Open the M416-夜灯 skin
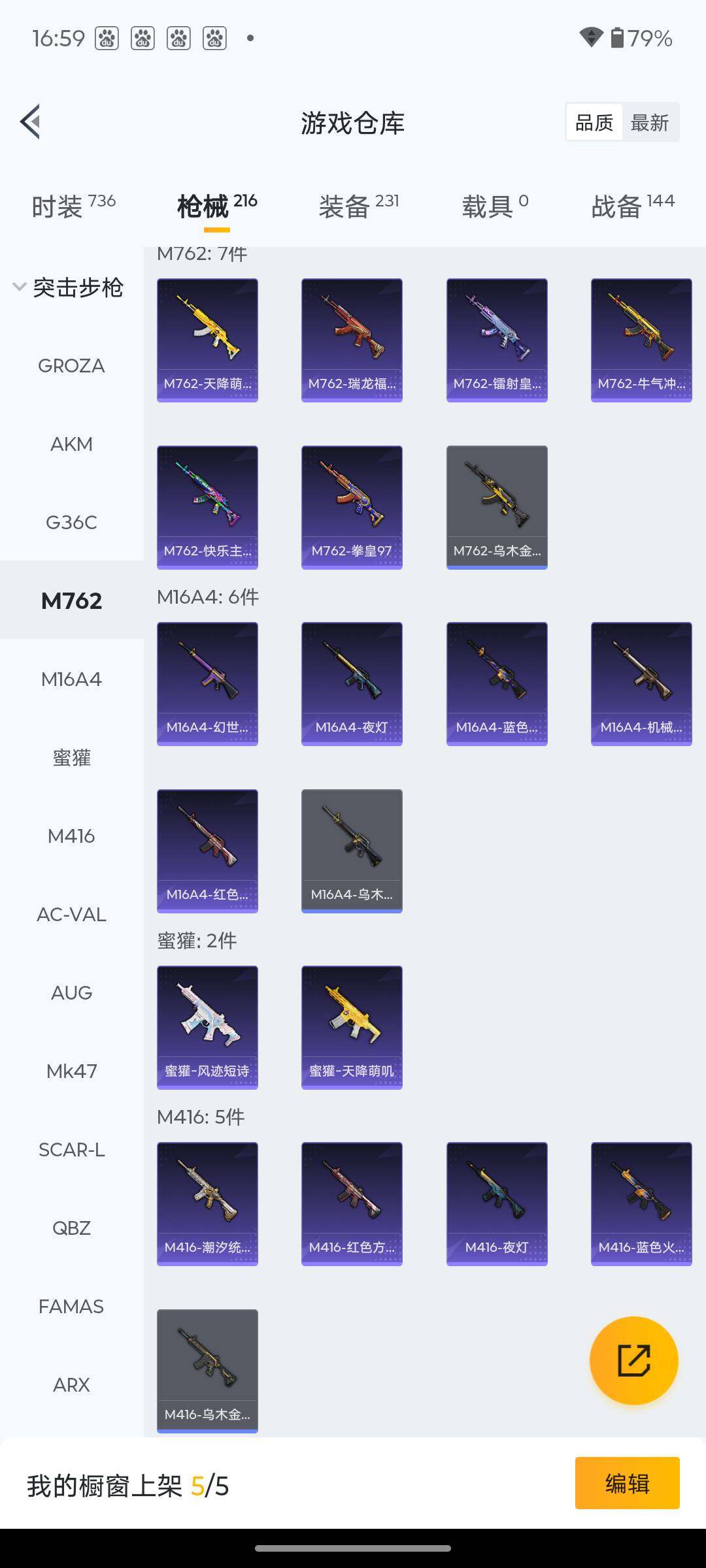The height and width of the screenshot is (1568, 706). coord(497,1203)
